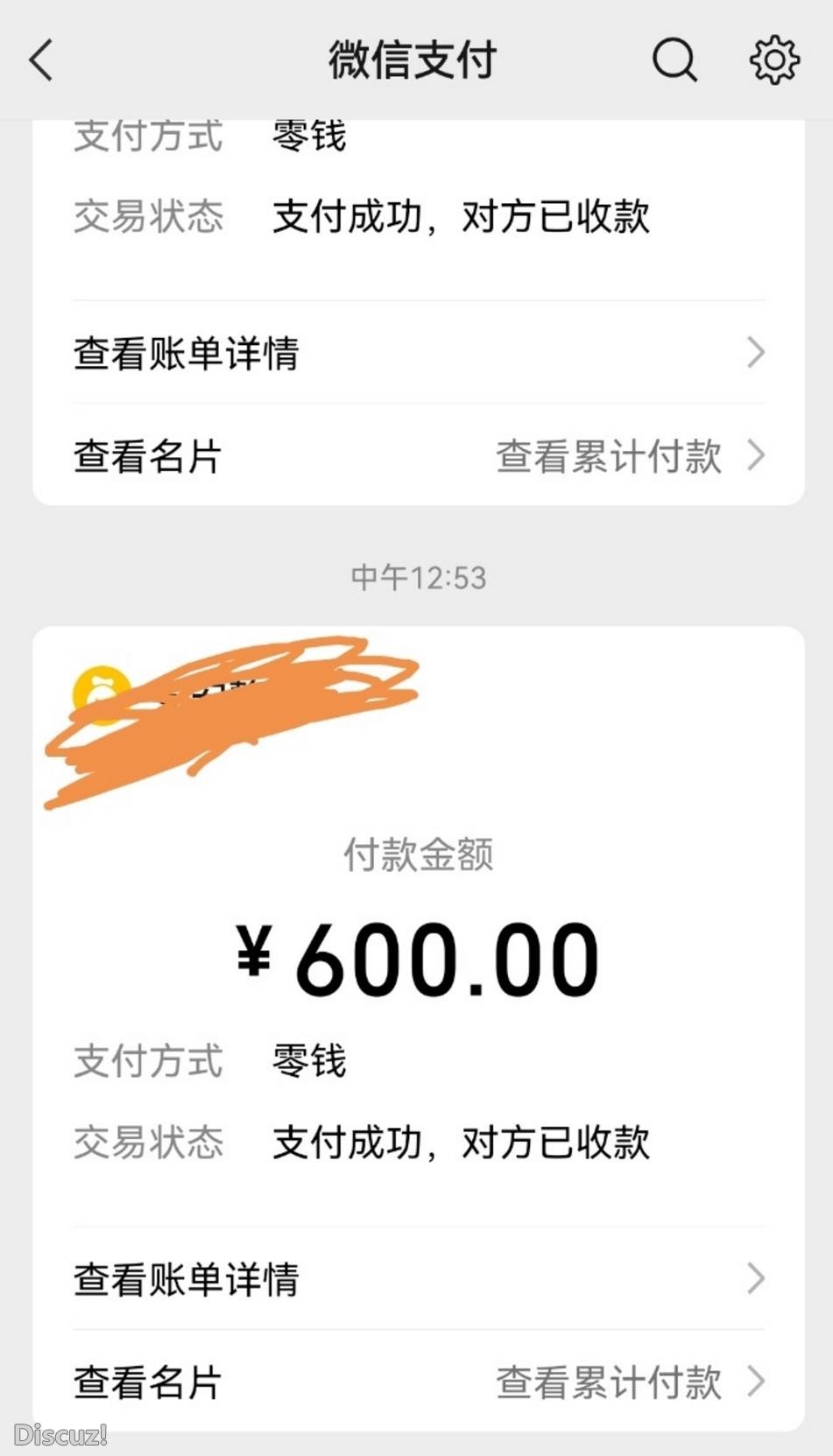The image size is (833, 1456).
Task: Select the 微信支付 title bar area
Action: (412, 60)
